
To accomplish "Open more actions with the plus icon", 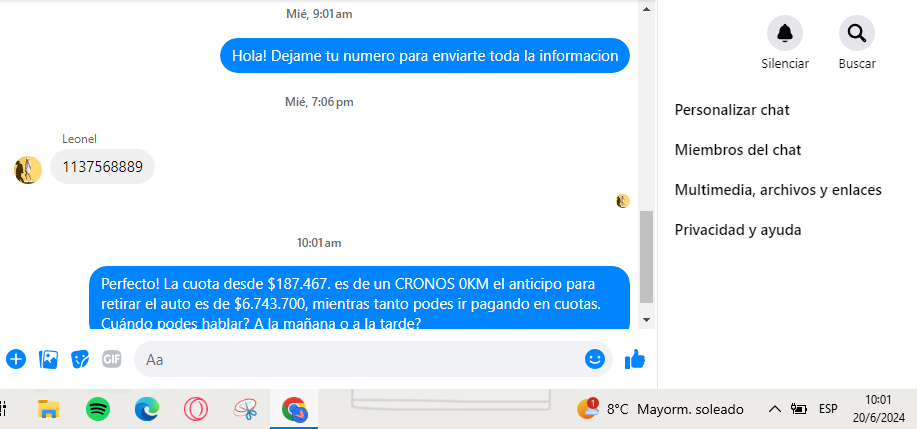I will point(16,359).
